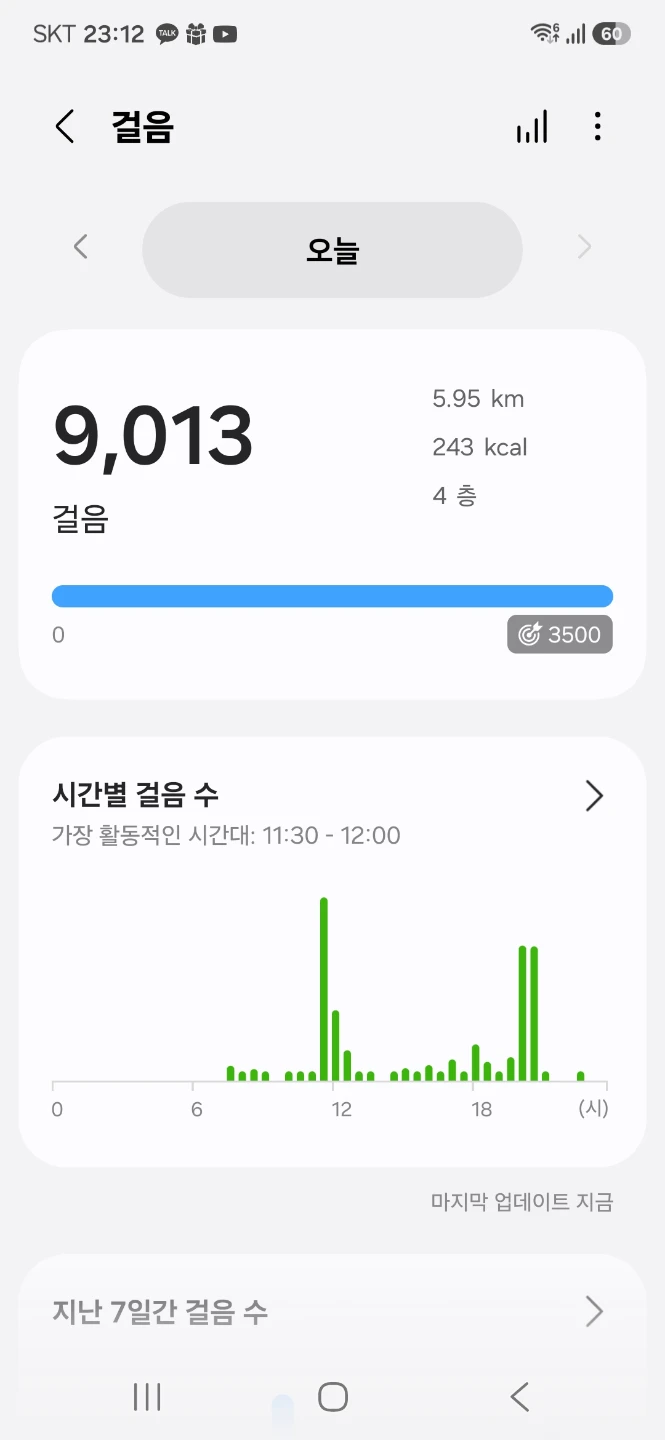Open the 오늘 date picker

[x=332, y=250]
